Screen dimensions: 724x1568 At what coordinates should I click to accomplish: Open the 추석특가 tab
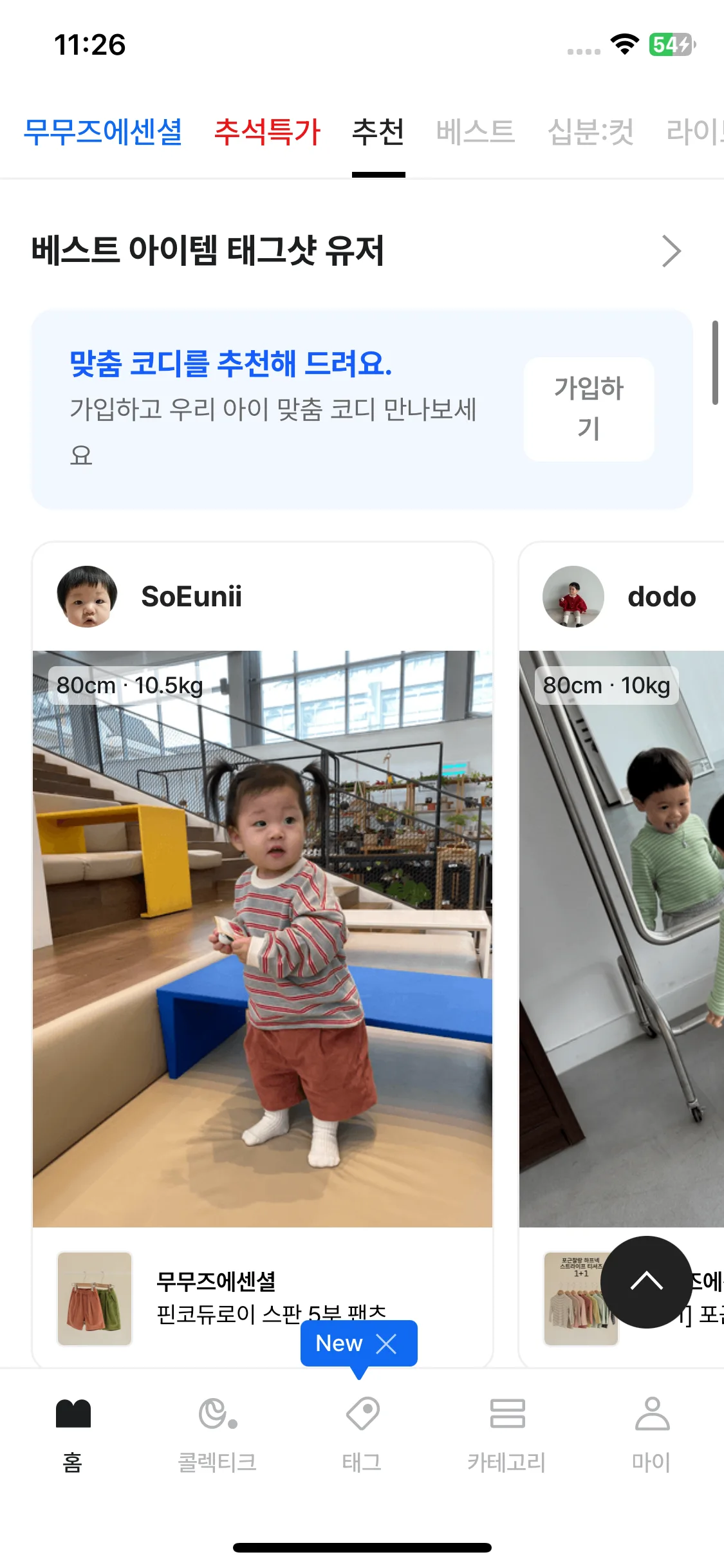pos(267,131)
